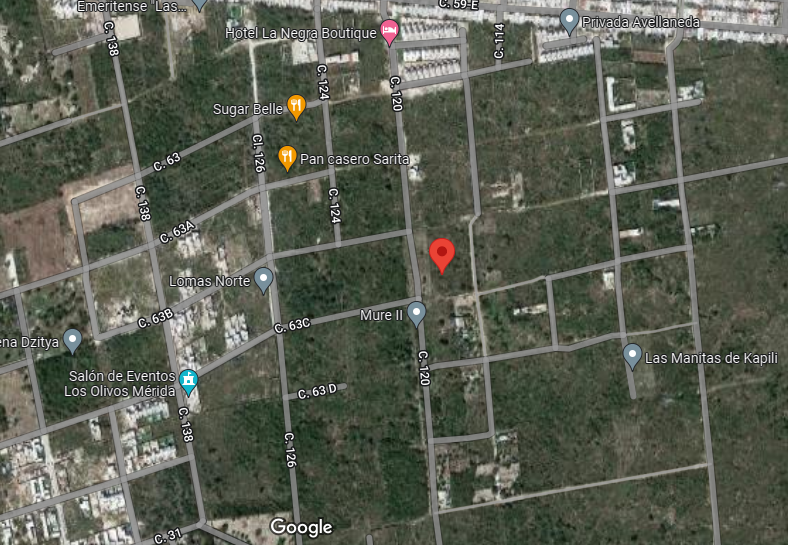Open the Hotel La Negra Boutique marker
Viewport: 788px width, 545px height.
(390, 33)
